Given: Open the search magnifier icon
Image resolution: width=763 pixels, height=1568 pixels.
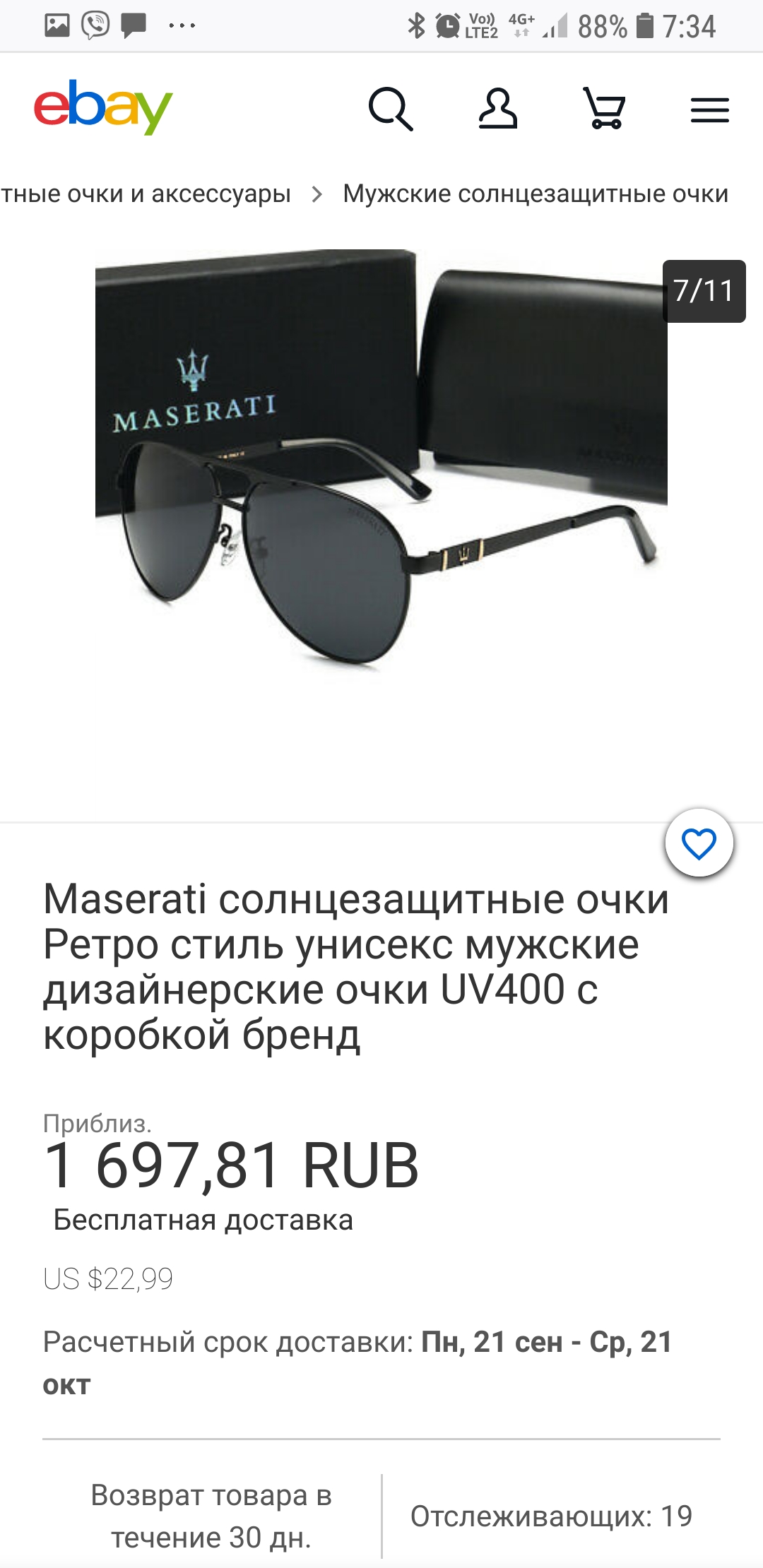Looking at the screenshot, I should [x=391, y=109].
